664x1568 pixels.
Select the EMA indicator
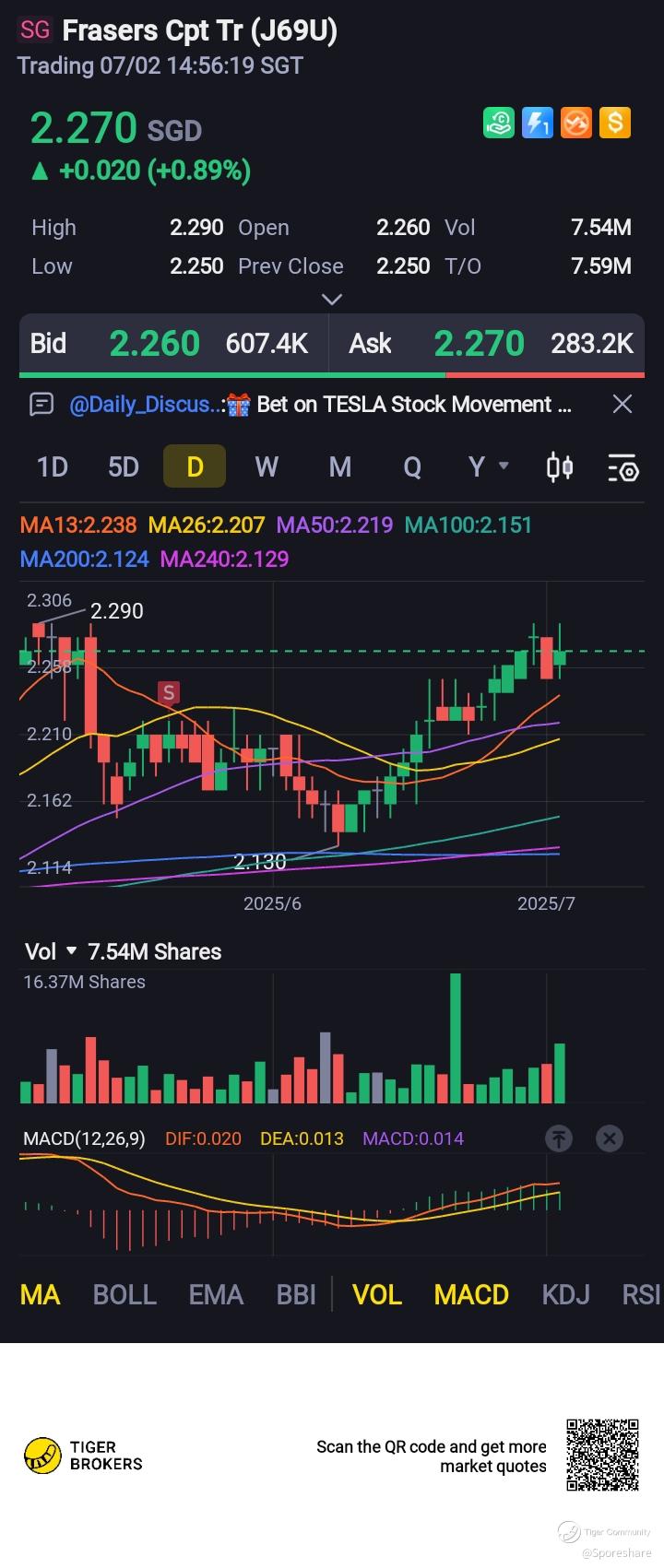(x=216, y=1294)
